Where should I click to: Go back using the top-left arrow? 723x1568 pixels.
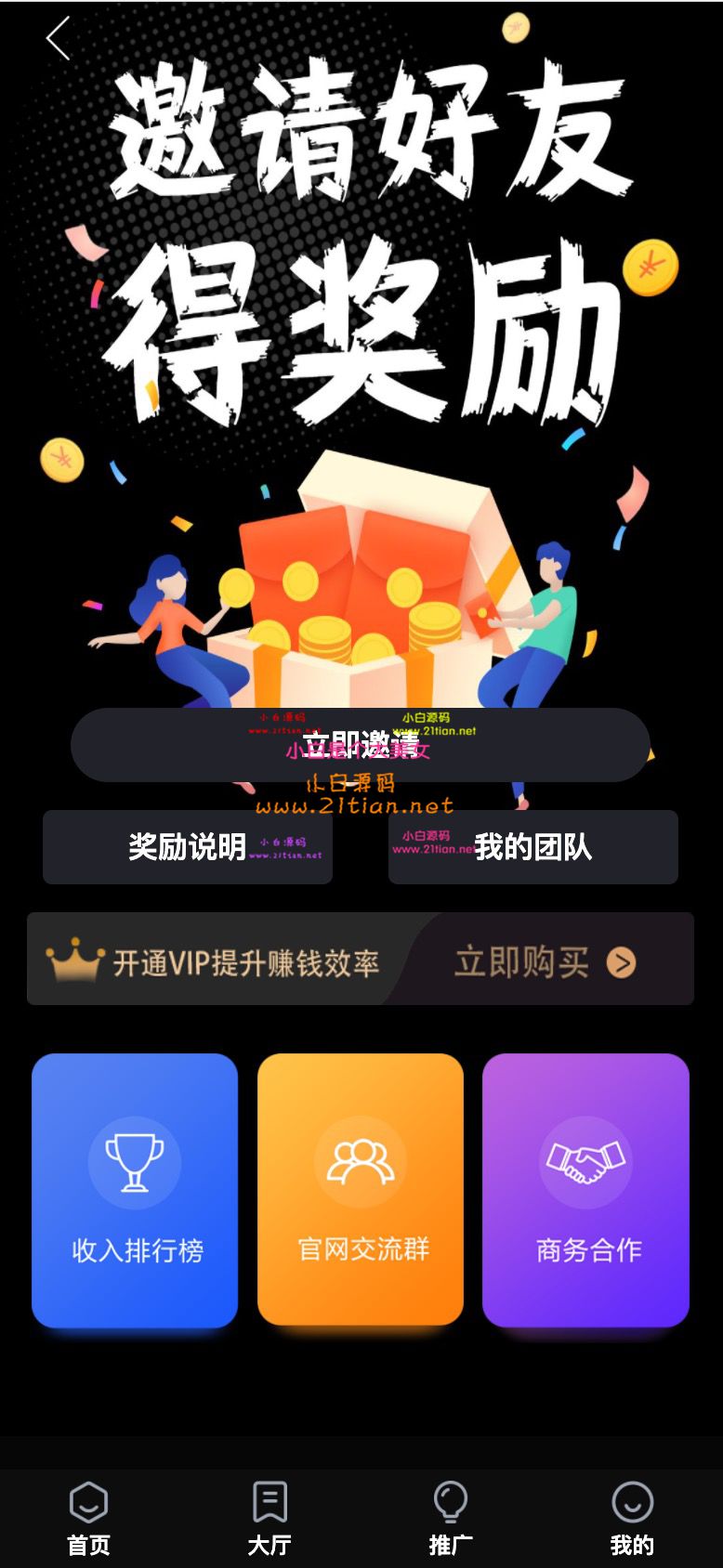pos(58,39)
